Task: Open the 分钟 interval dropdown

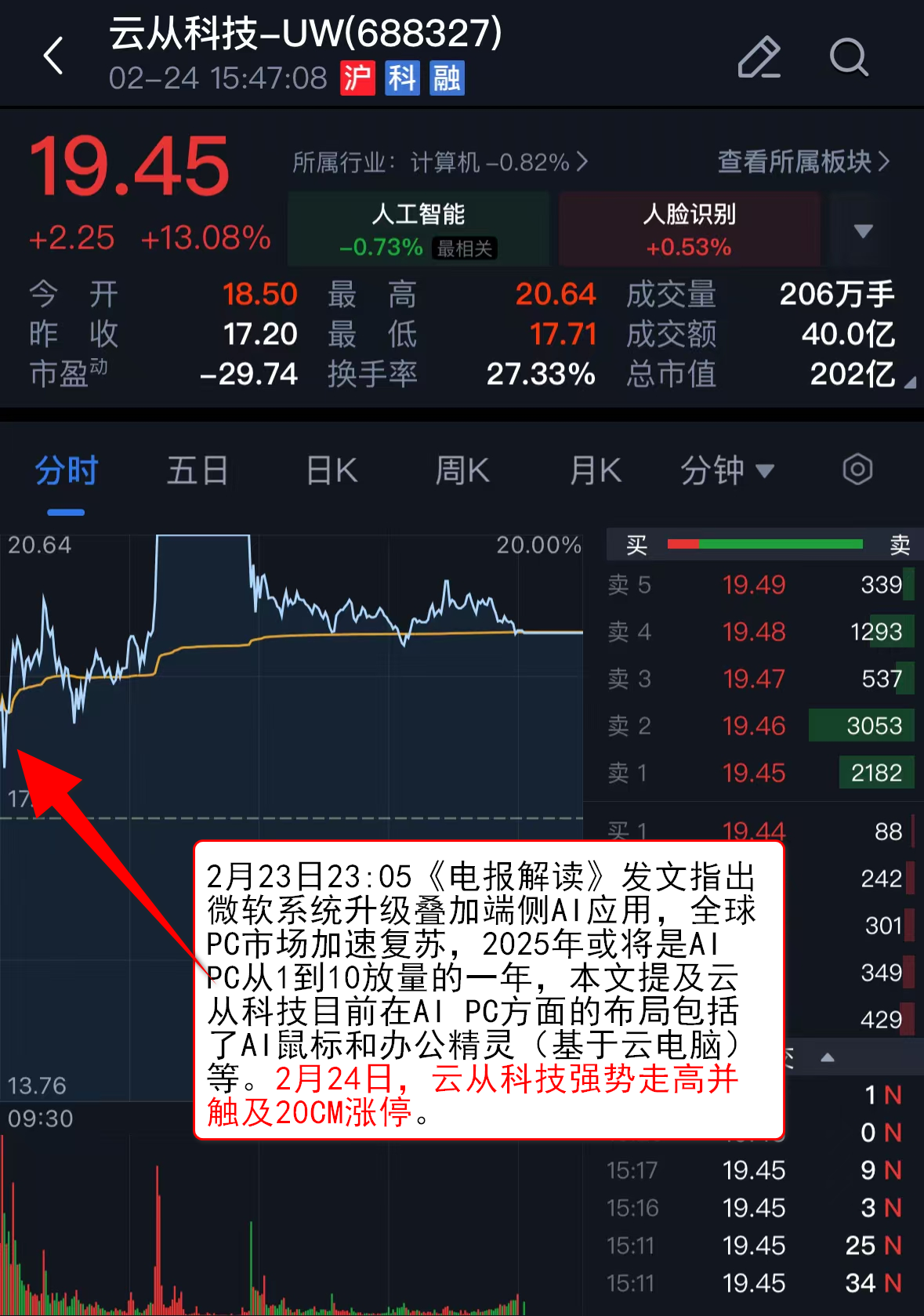Action: coord(727,471)
